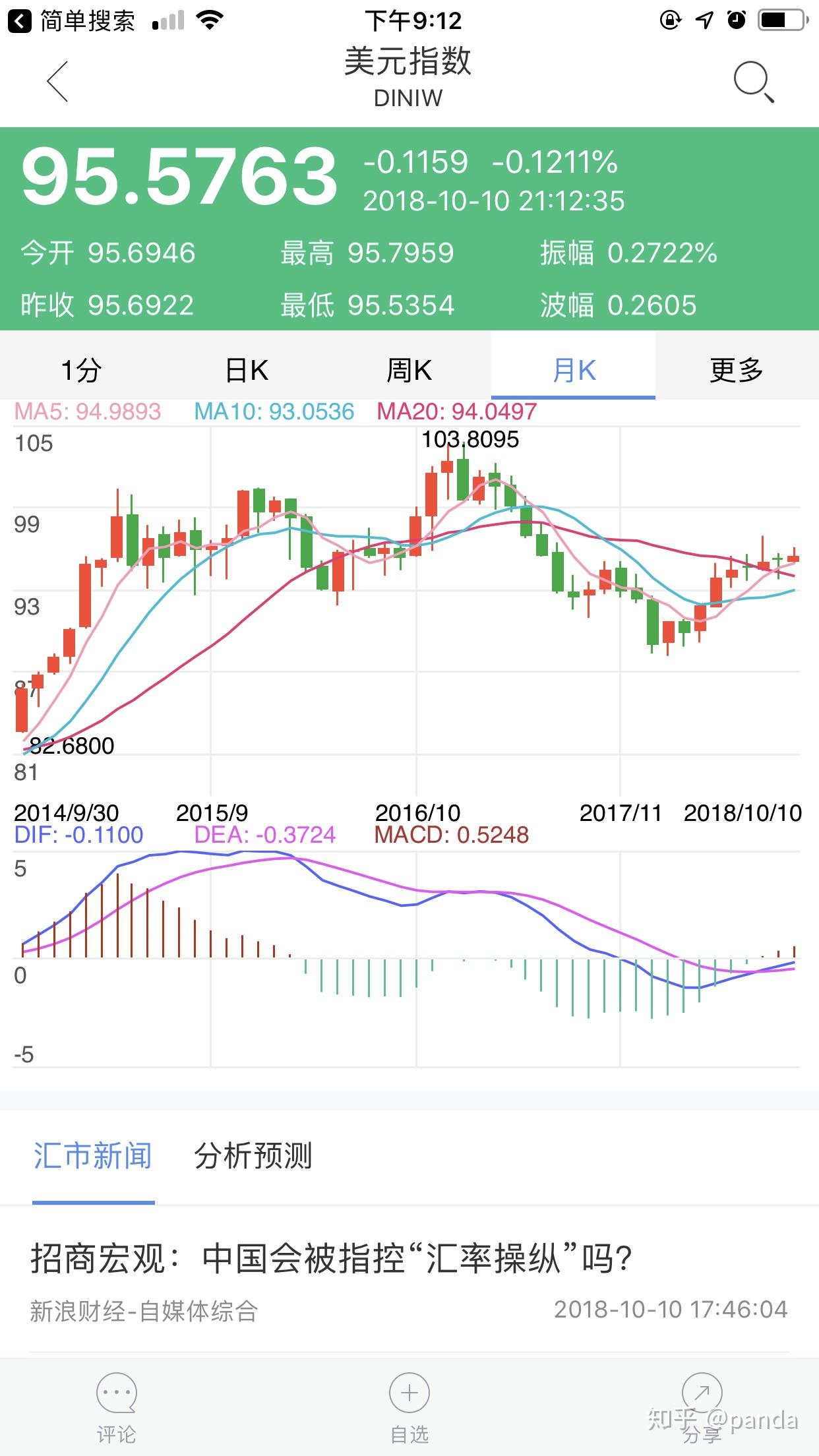
Task: Tap the 分享 share button
Action: click(702, 1407)
